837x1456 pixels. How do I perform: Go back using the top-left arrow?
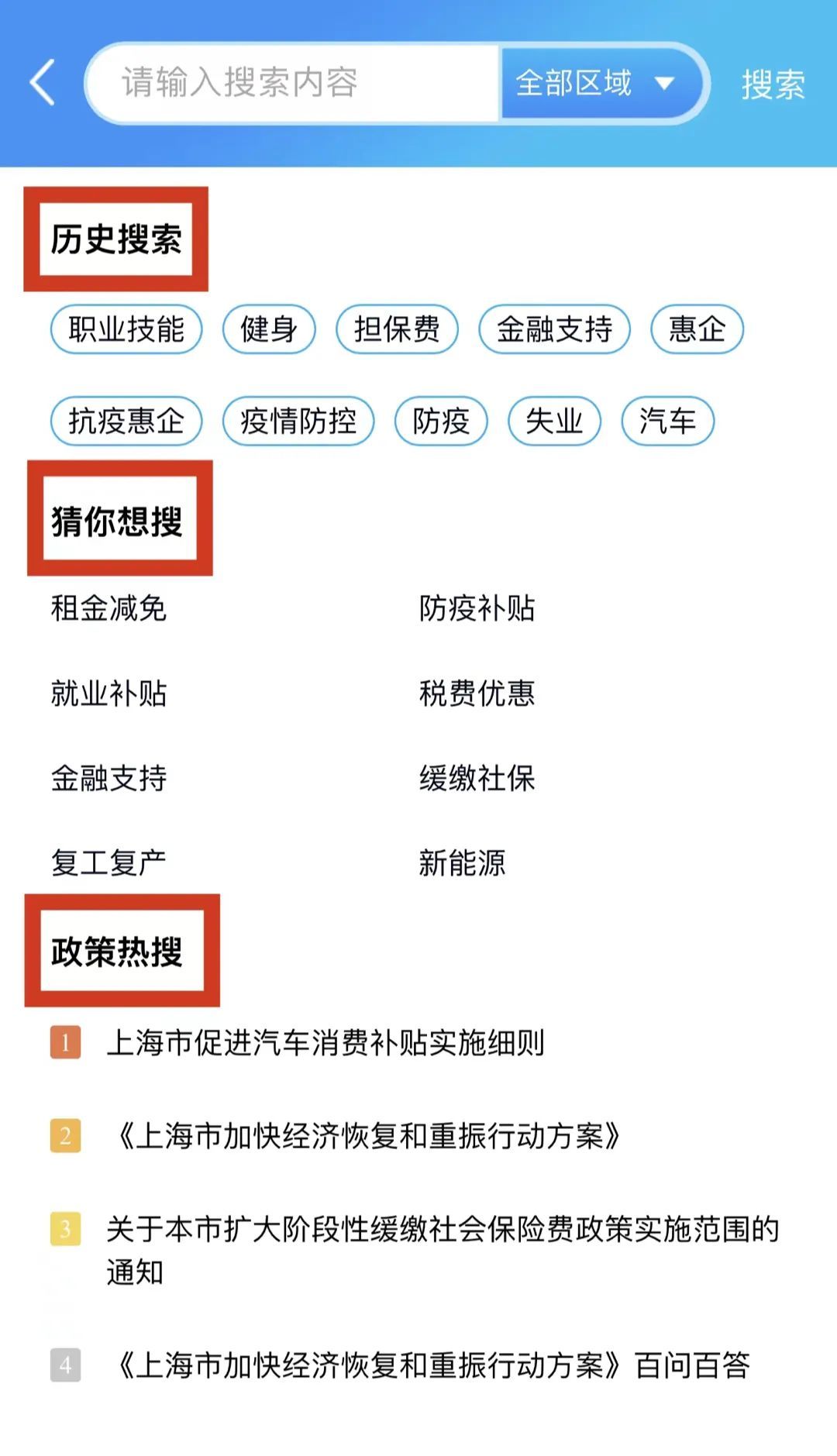[43, 82]
